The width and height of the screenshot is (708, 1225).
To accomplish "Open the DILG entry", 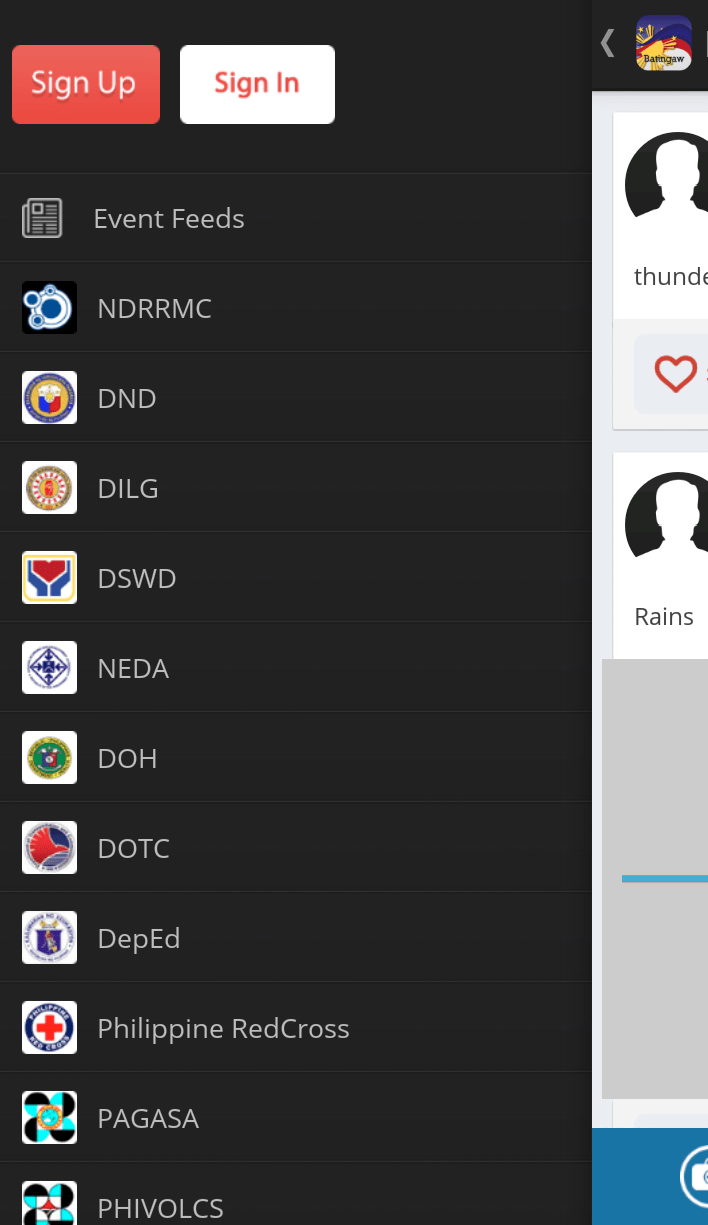I will tap(128, 488).
